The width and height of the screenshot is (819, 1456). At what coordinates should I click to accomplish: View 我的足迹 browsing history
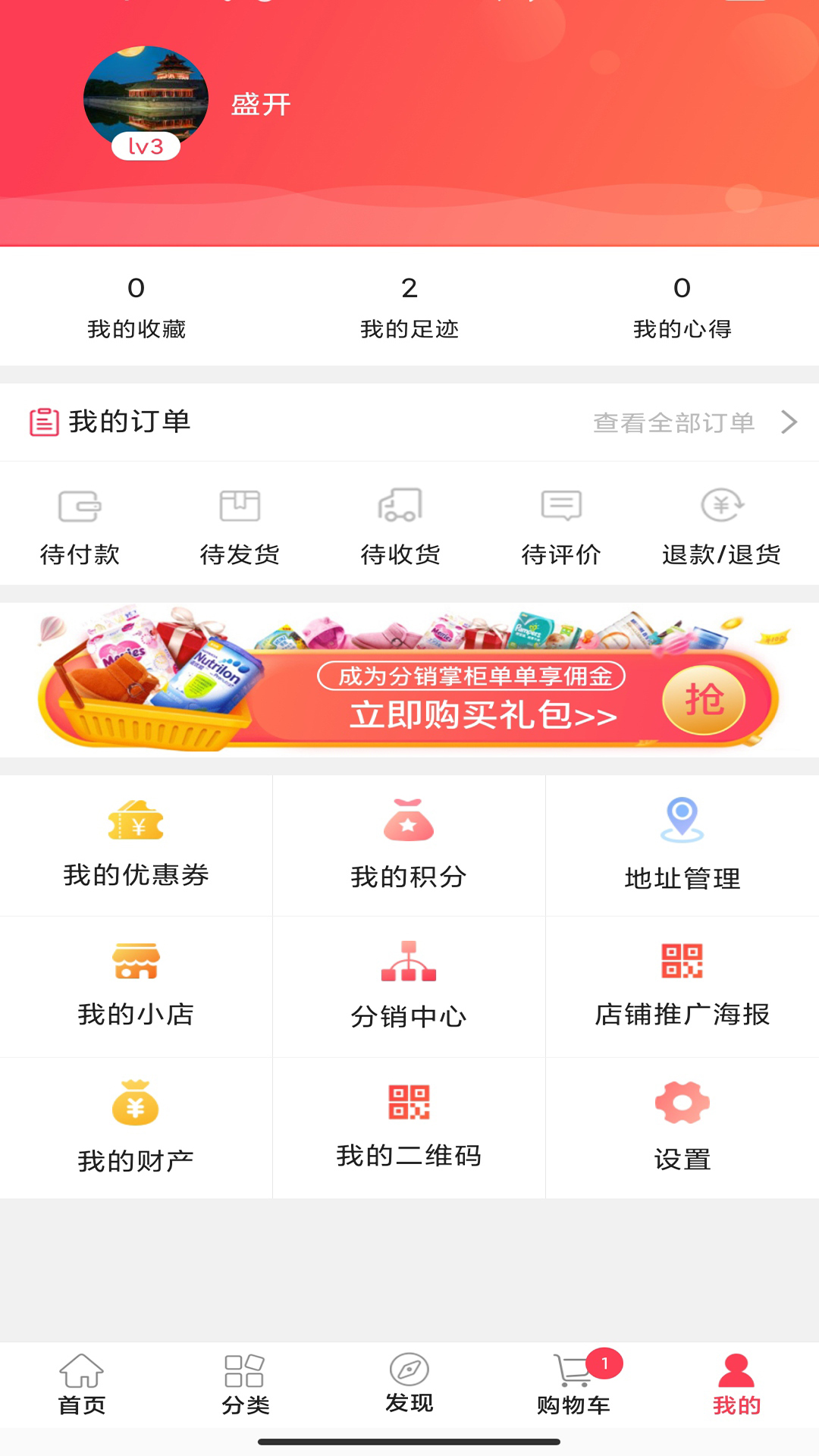click(409, 307)
